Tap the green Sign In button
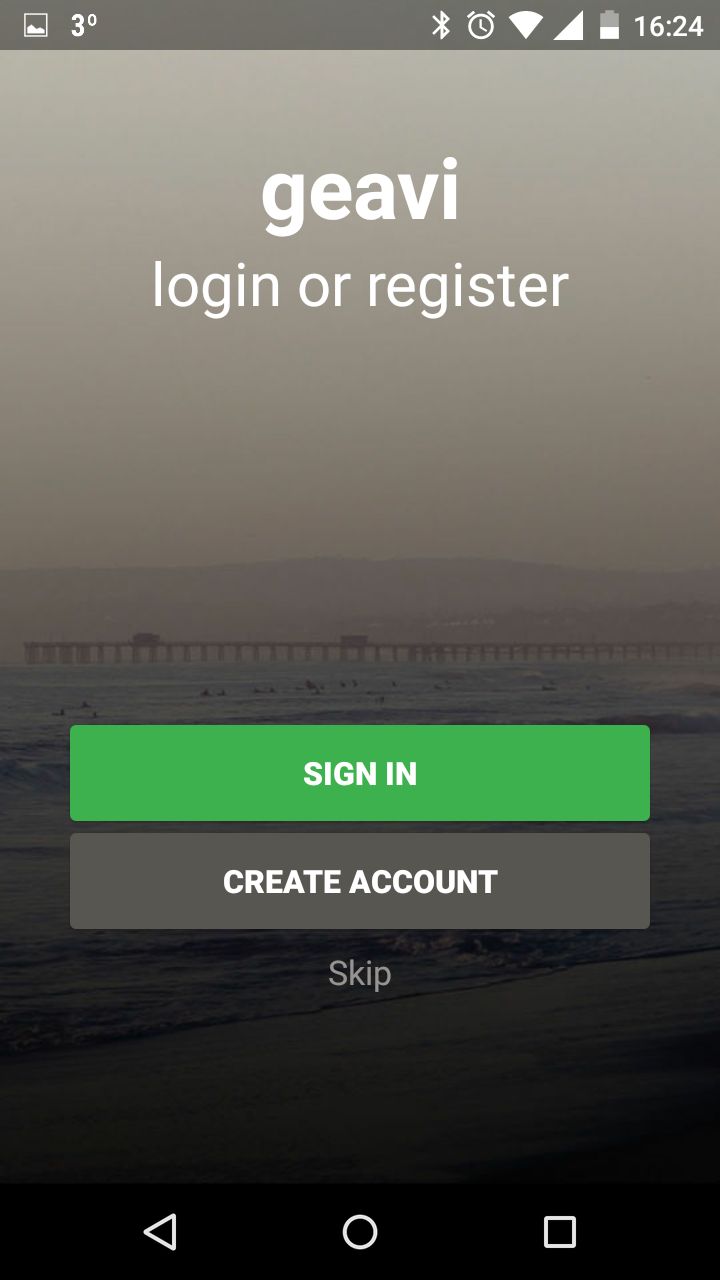 pyautogui.click(x=360, y=773)
